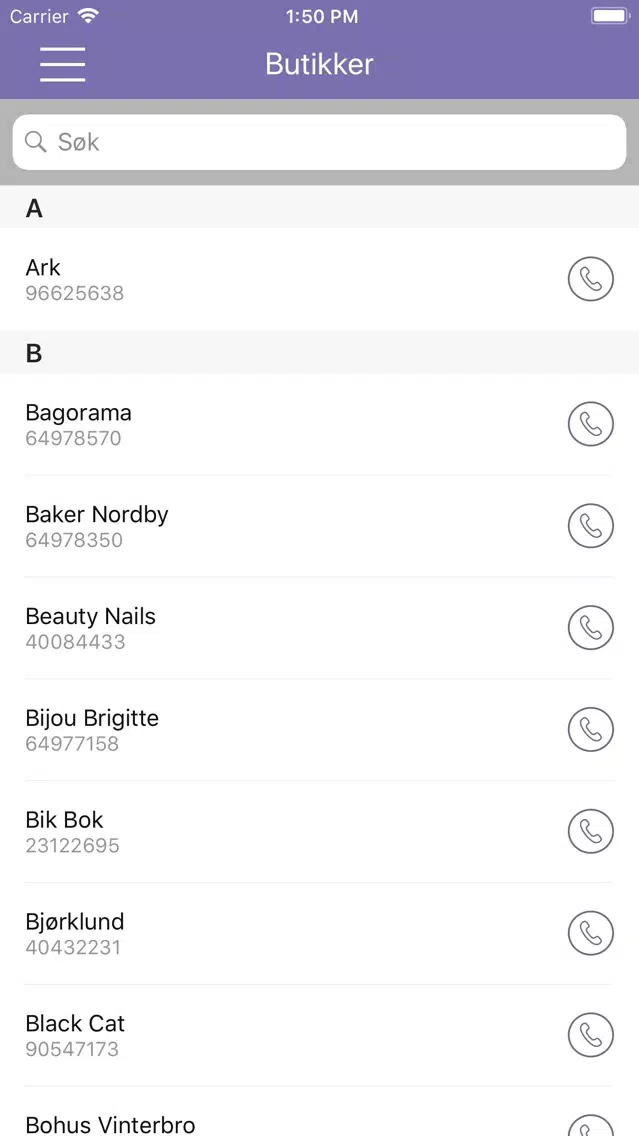Open the Bagorama store entry
The height and width of the screenshot is (1136, 639).
click(320, 425)
